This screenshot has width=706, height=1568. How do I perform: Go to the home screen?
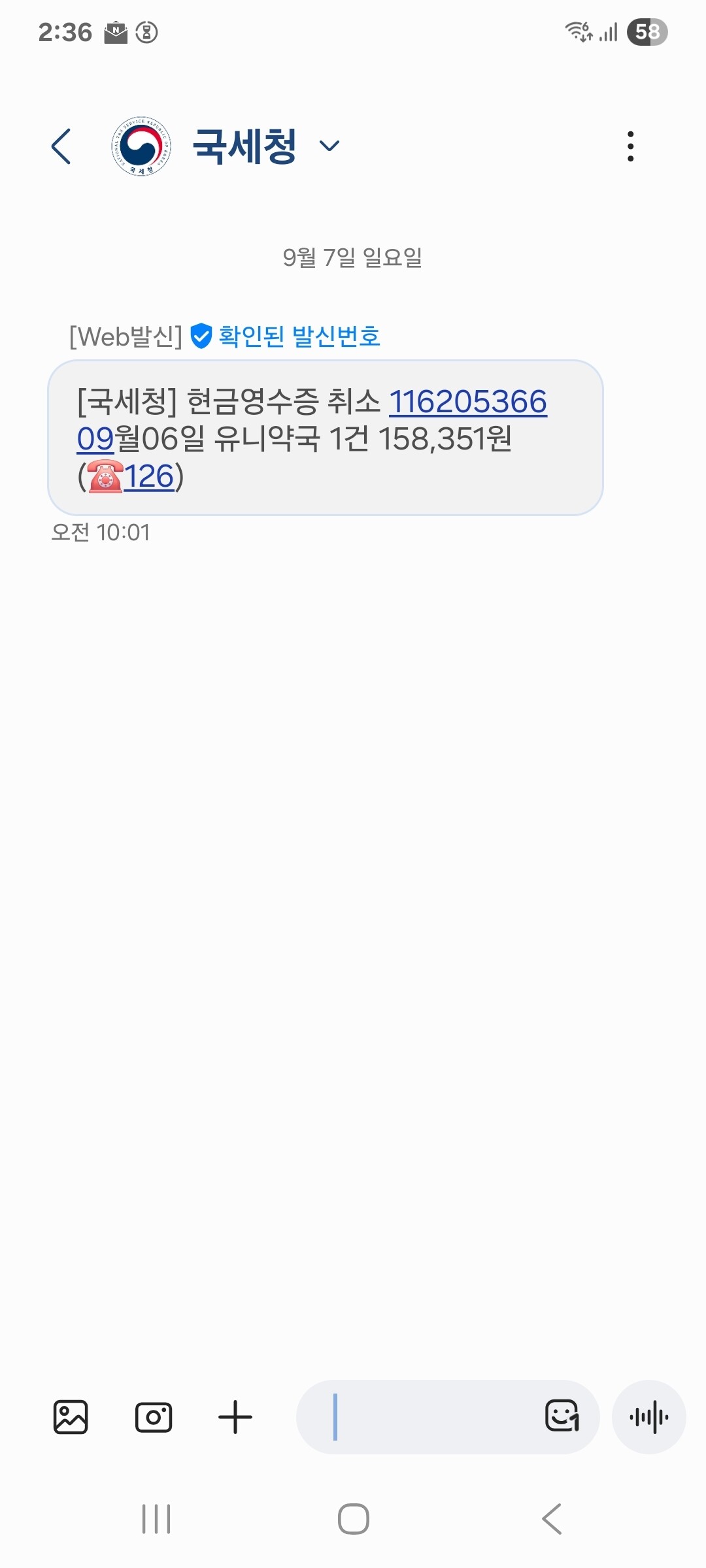tap(353, 1518)
